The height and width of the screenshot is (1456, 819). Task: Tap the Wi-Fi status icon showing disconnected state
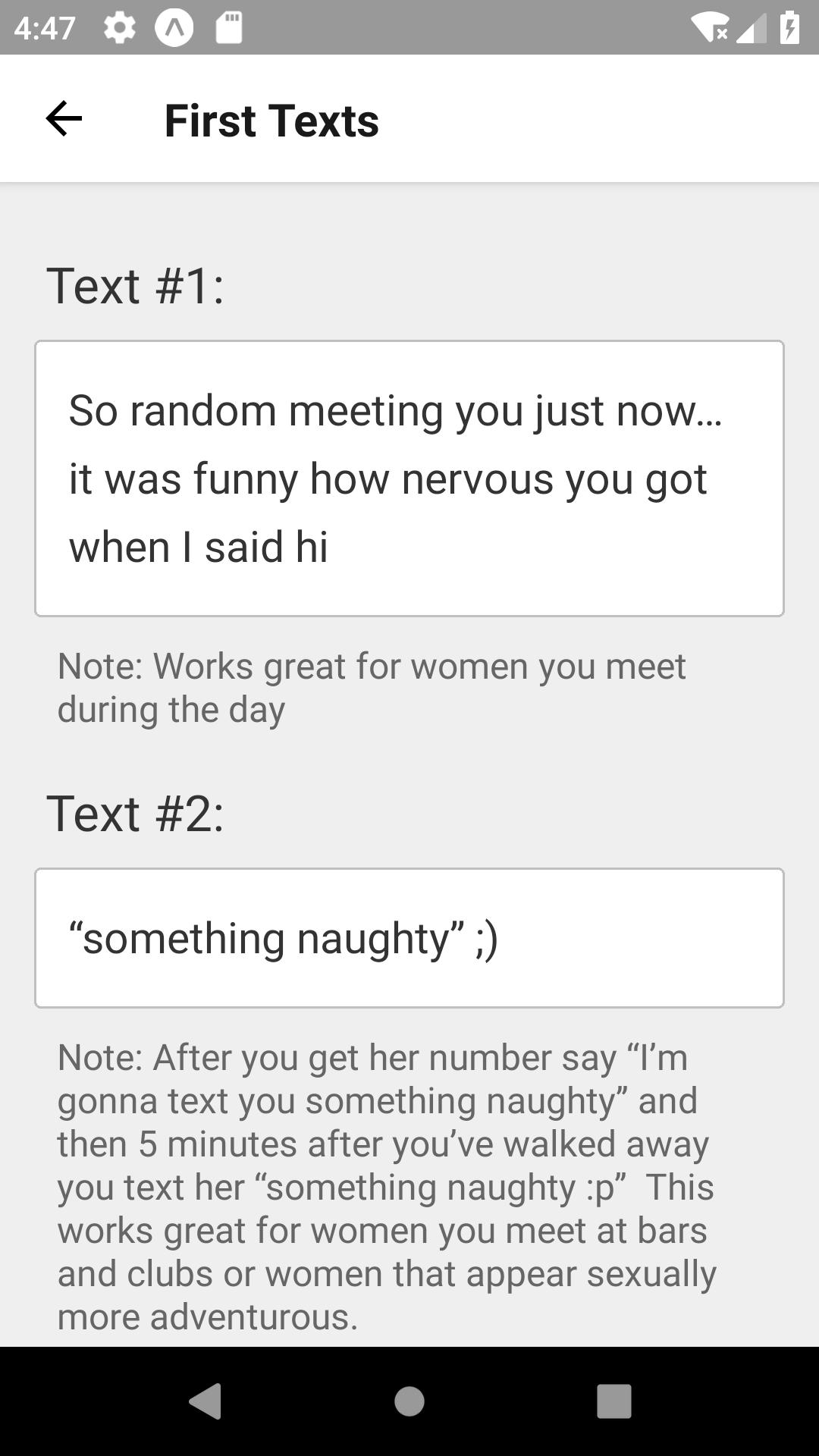(x=711, y=27)
